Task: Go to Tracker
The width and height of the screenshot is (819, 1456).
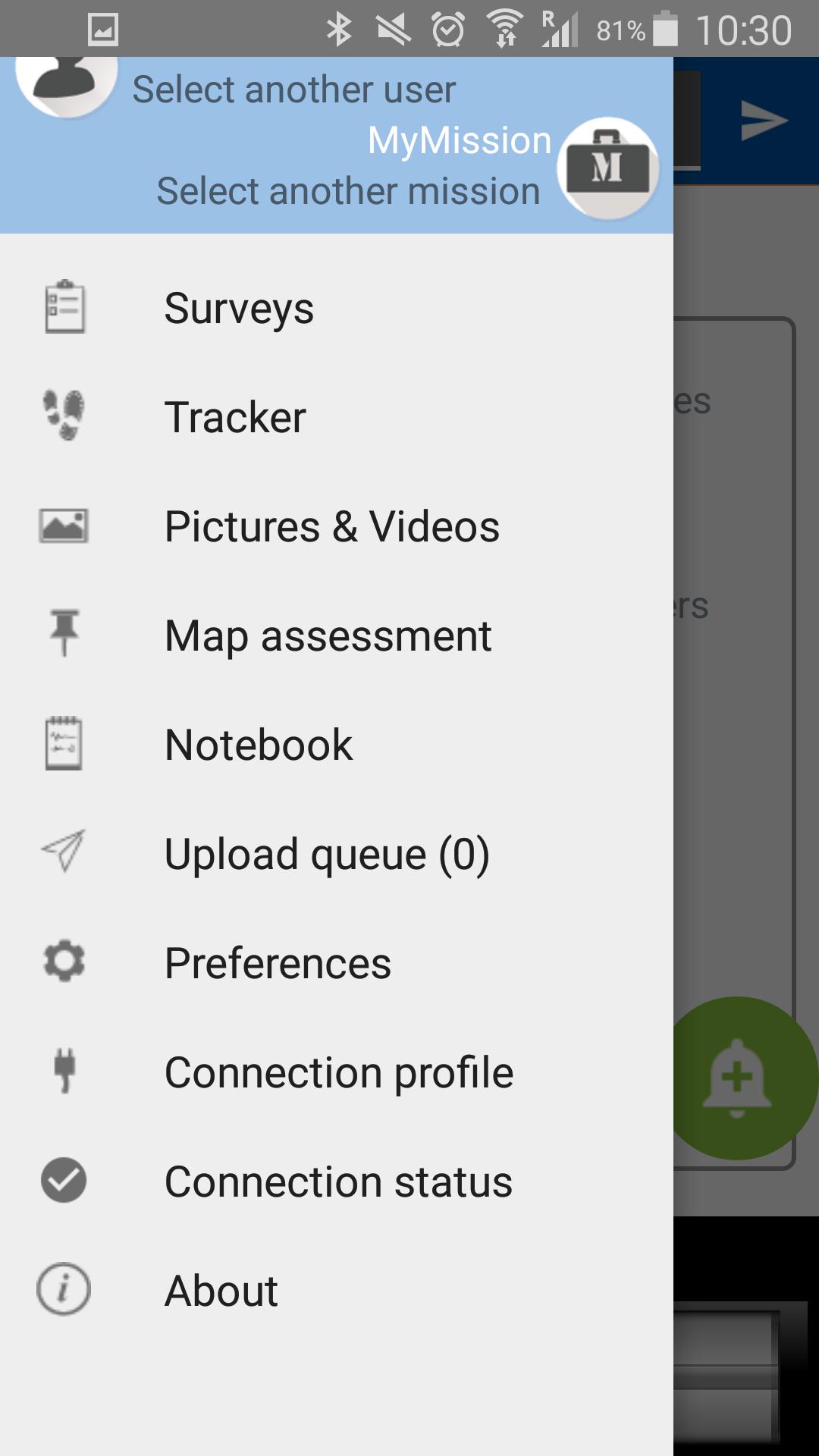Action: coord(235,418)
